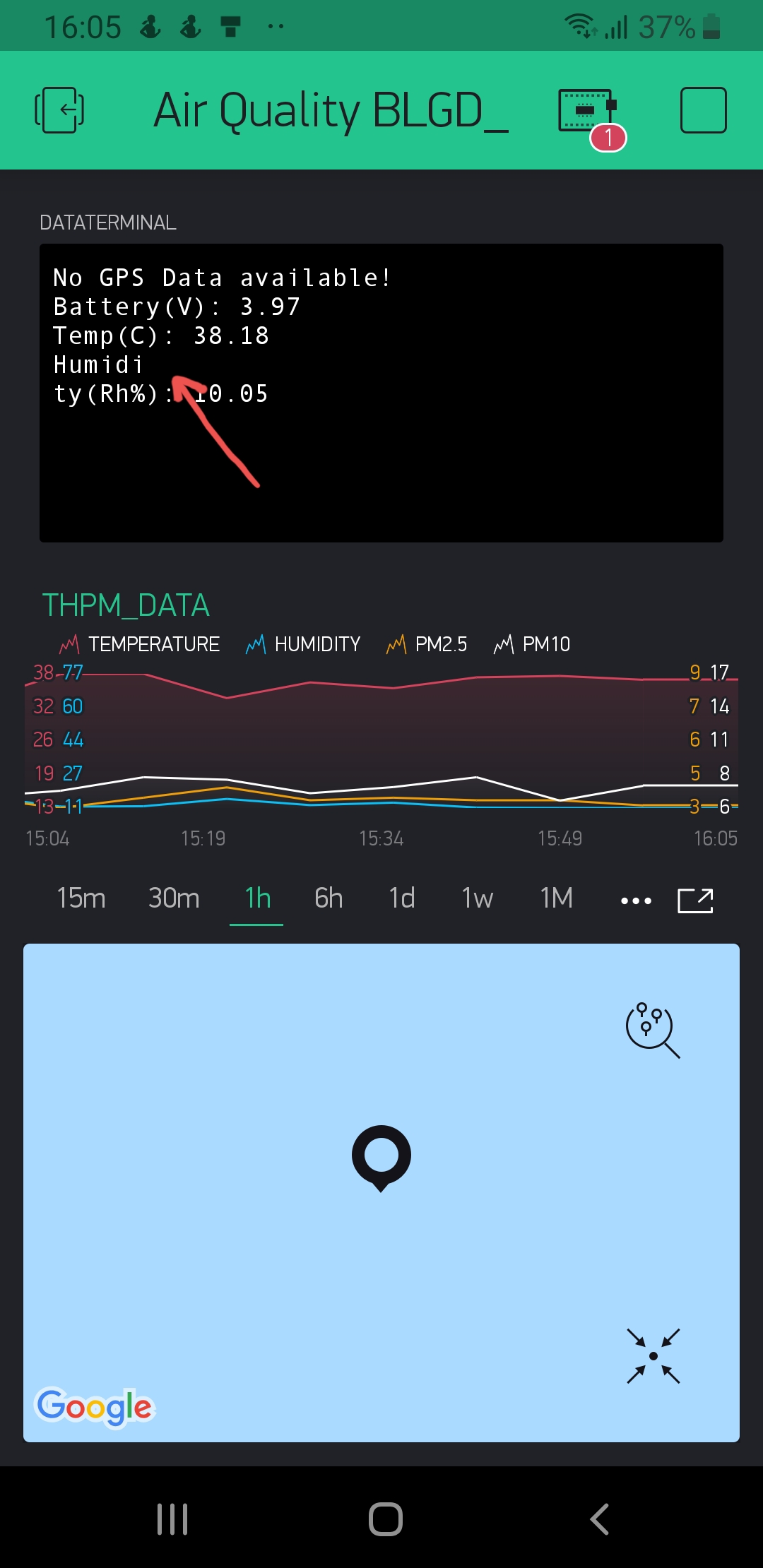Viewport: 763px width, 1568px height.
Task: Stop the running project
Action: 703,110
